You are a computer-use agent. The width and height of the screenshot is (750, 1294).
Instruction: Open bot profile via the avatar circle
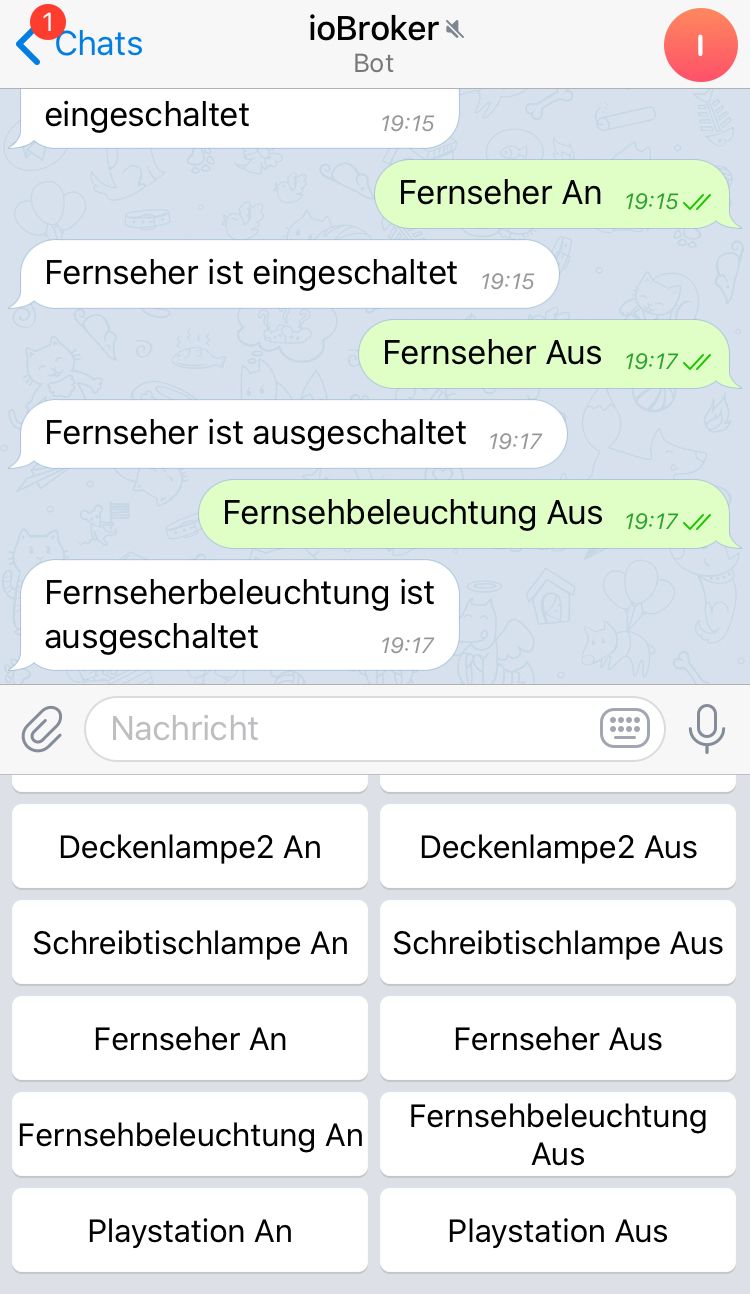(x=700, y=44)
